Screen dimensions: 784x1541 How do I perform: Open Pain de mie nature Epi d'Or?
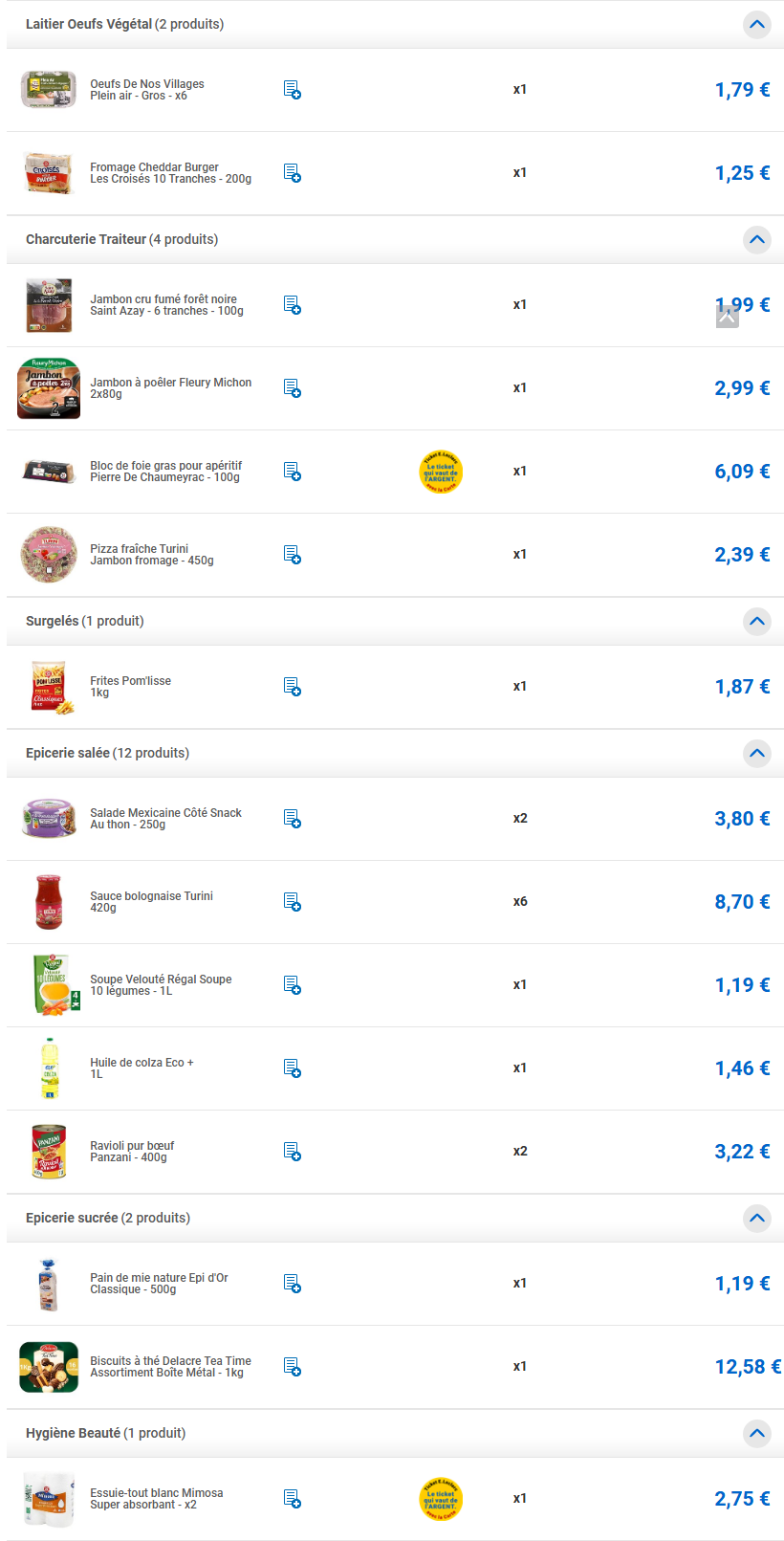(x=159, y=1284)
